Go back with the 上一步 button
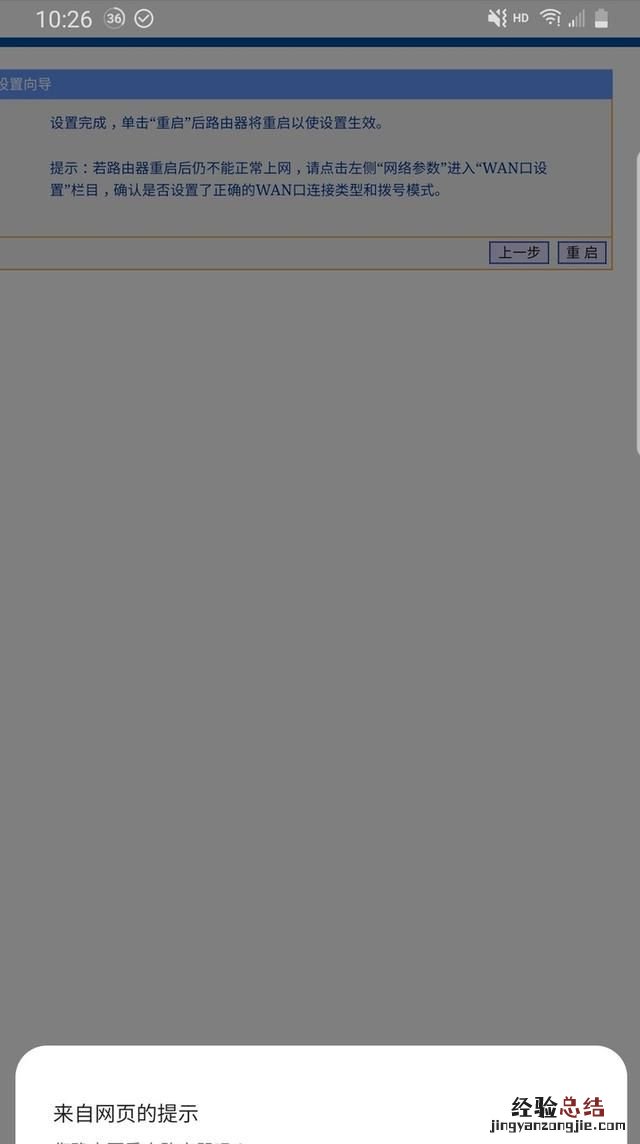This screenshot has width=640, height=1144. point(519,252)
